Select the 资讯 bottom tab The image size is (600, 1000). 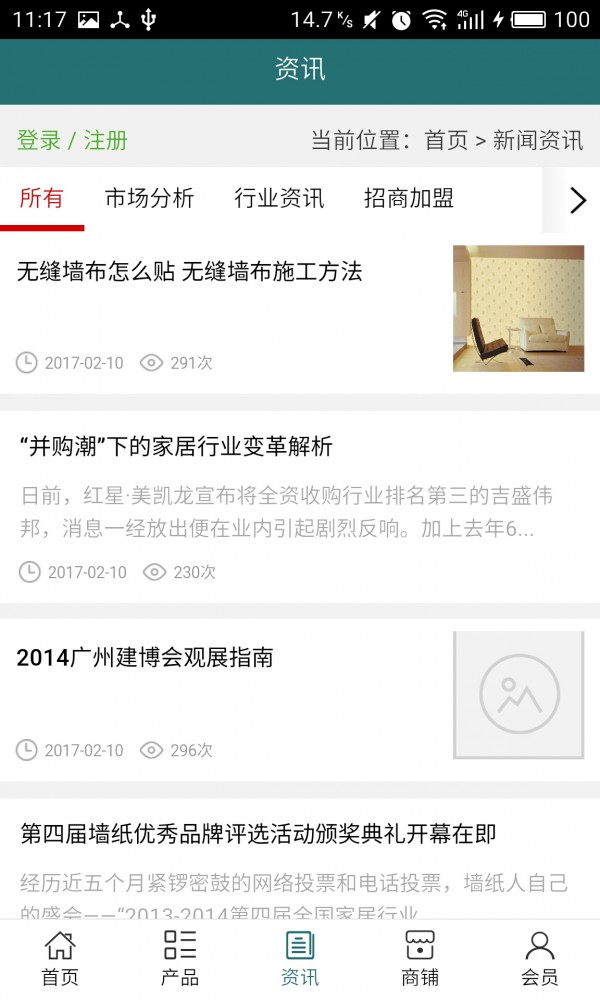click(300, 958)
